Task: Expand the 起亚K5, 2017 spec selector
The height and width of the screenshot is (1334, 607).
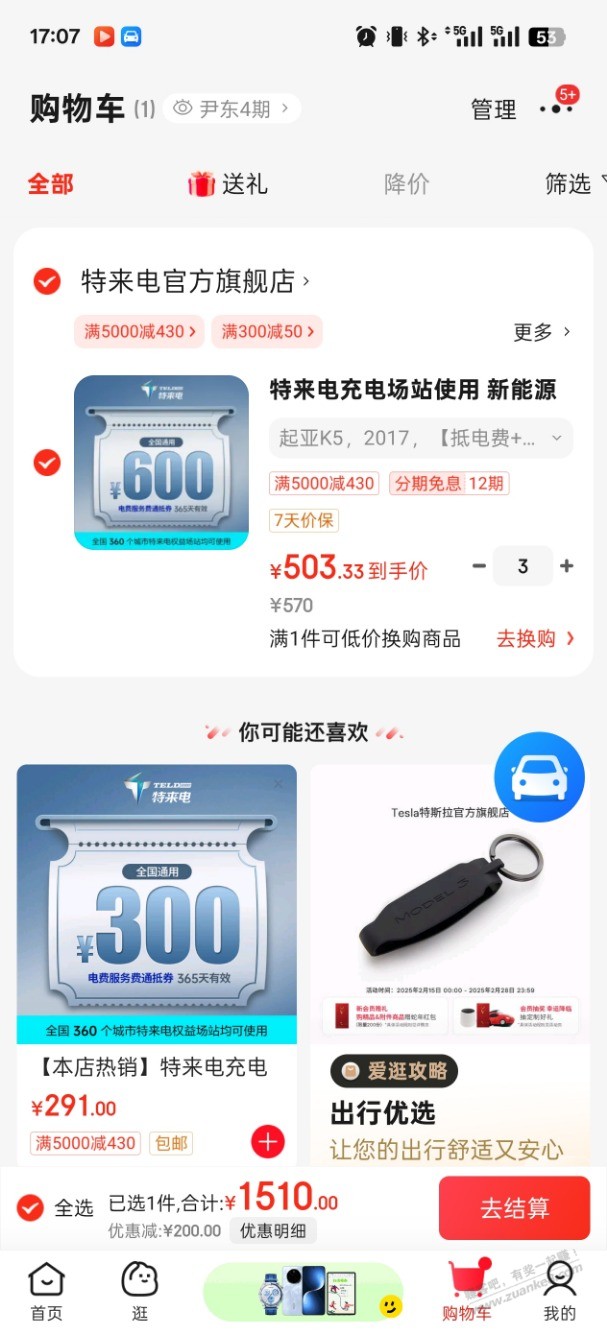Action: [420, 438]
